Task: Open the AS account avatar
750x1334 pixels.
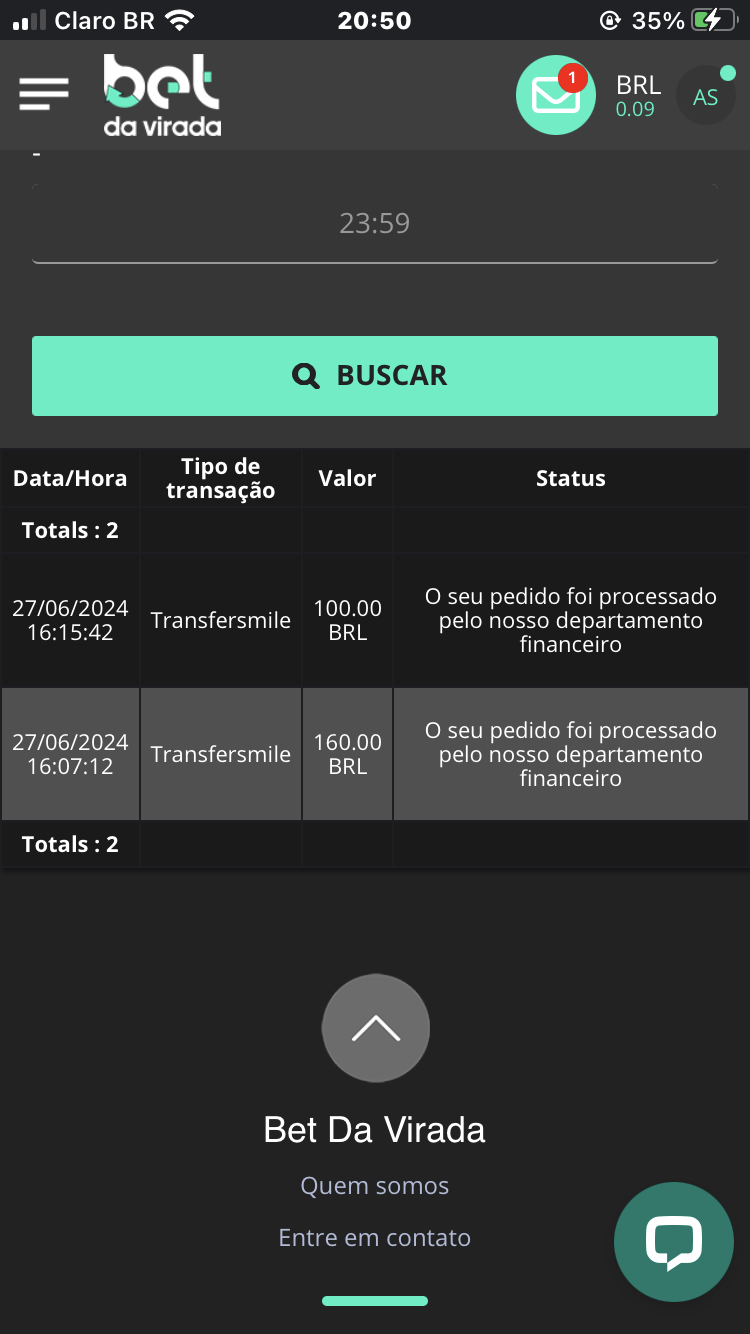Action: click(x=706, y=95)
